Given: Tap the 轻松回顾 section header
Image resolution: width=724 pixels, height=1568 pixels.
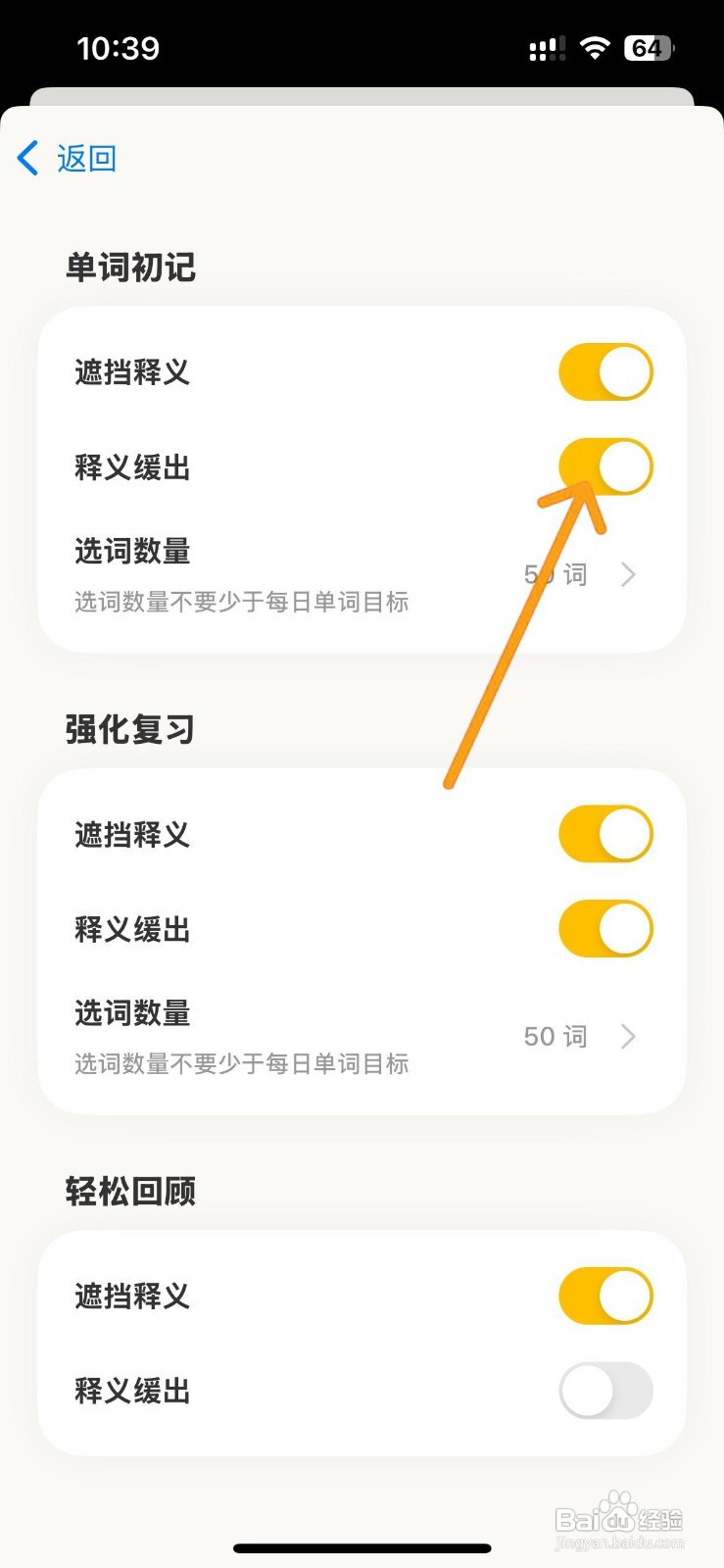Looking at the screenshot, I should (x=130, y=1191).
